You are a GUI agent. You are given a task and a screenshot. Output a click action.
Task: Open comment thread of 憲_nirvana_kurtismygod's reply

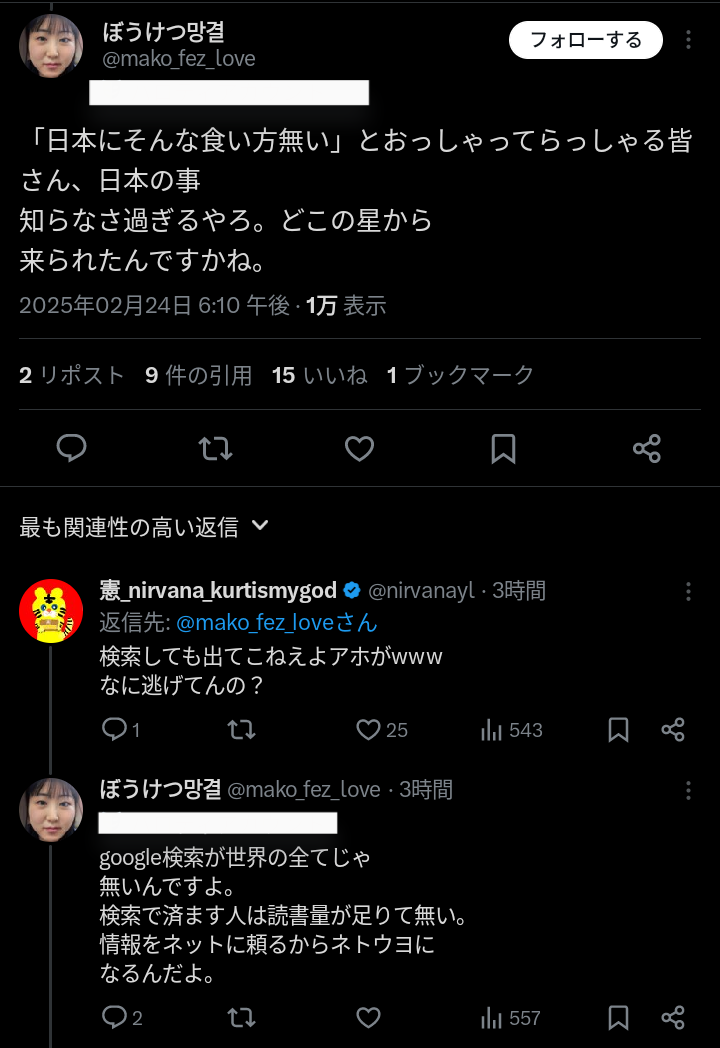114,730
